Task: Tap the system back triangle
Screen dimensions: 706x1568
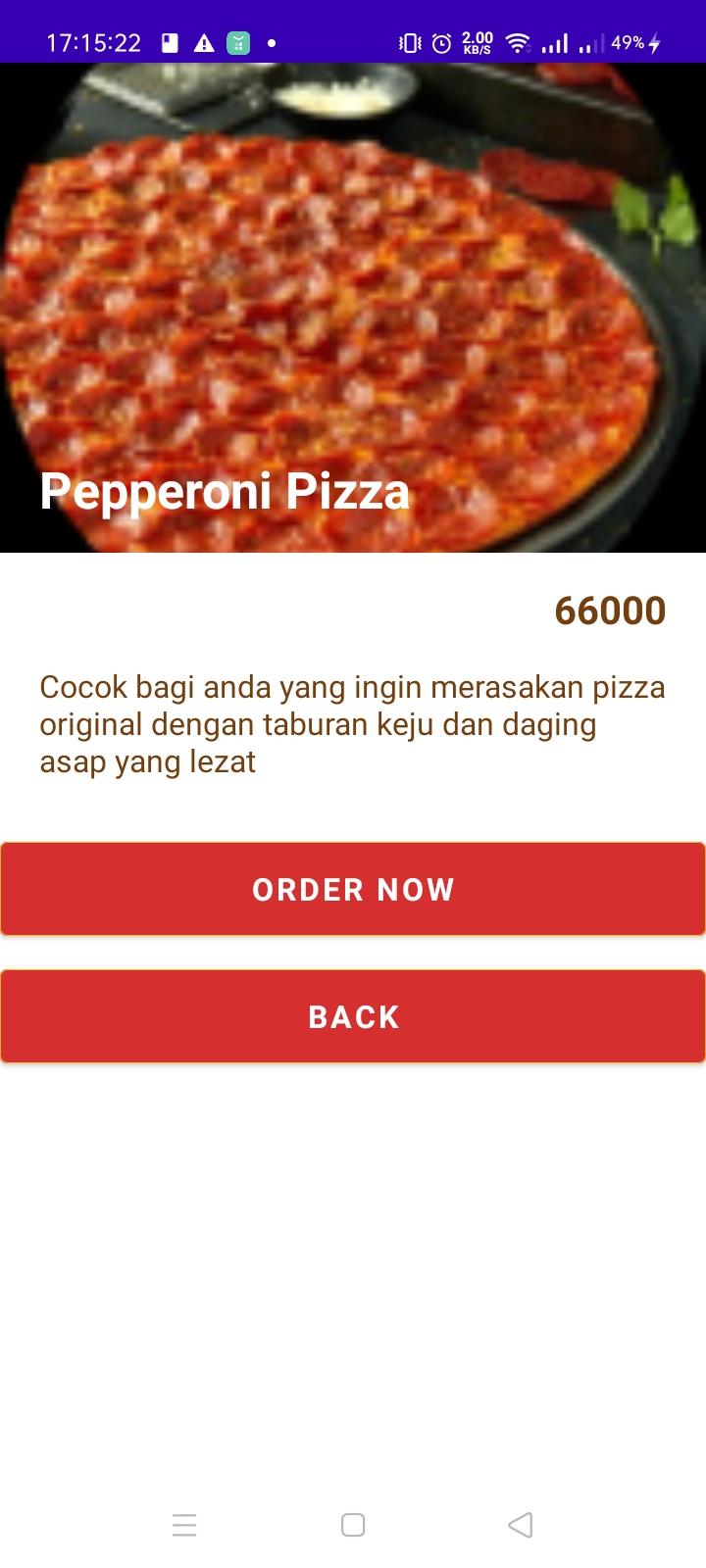Action: [521, 1525]
